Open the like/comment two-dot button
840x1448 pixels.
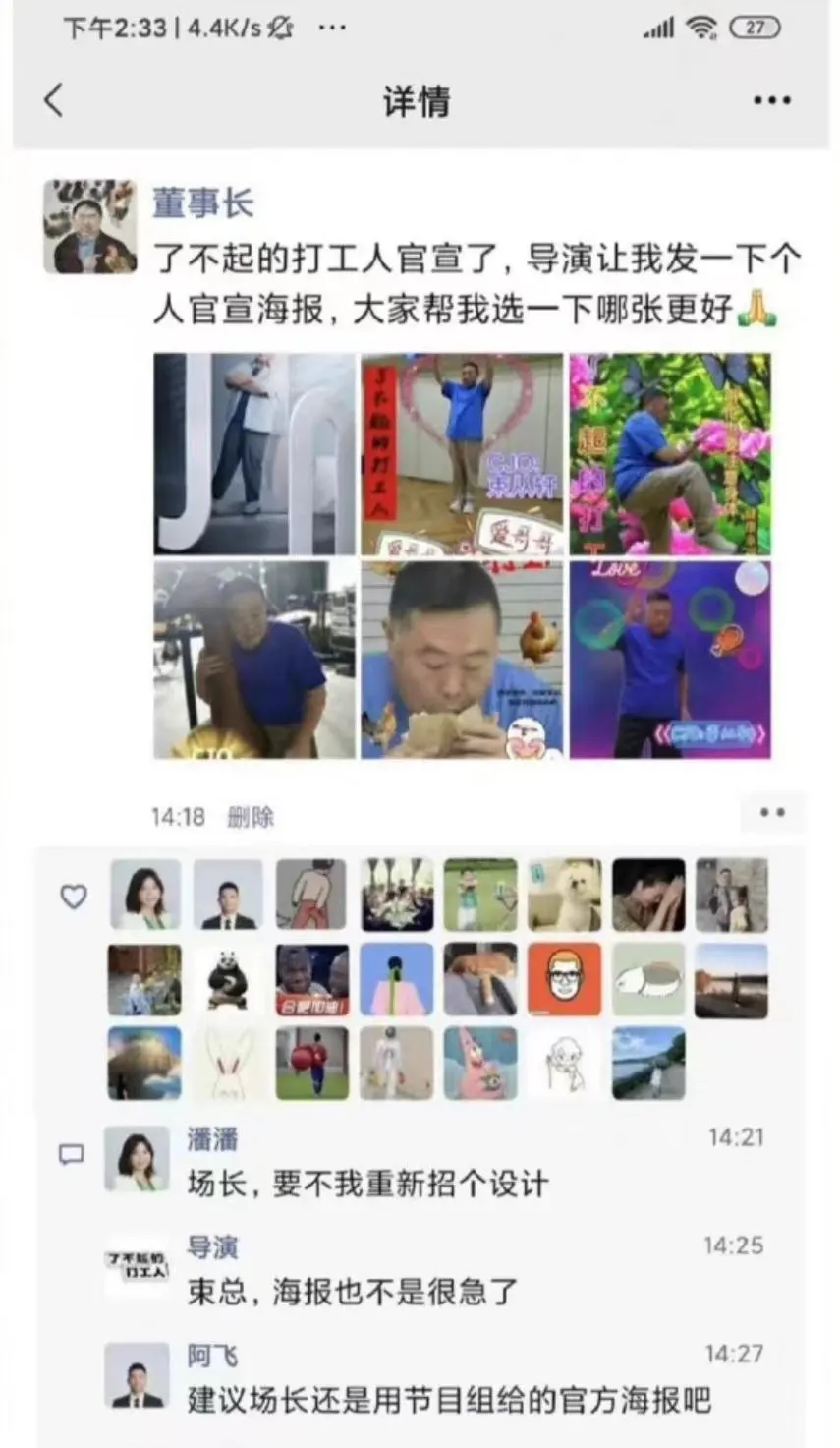point(772,813)
